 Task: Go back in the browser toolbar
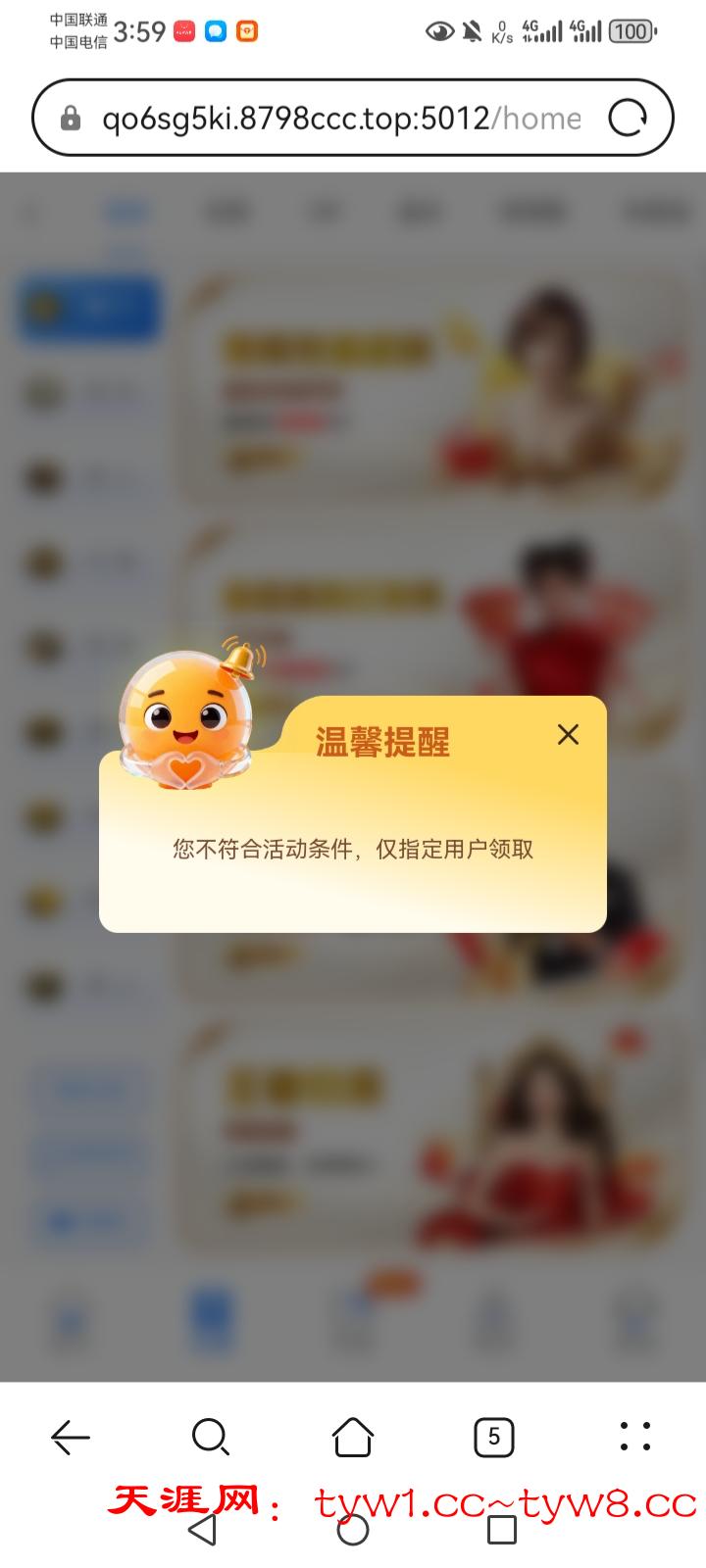[71, 1437]
